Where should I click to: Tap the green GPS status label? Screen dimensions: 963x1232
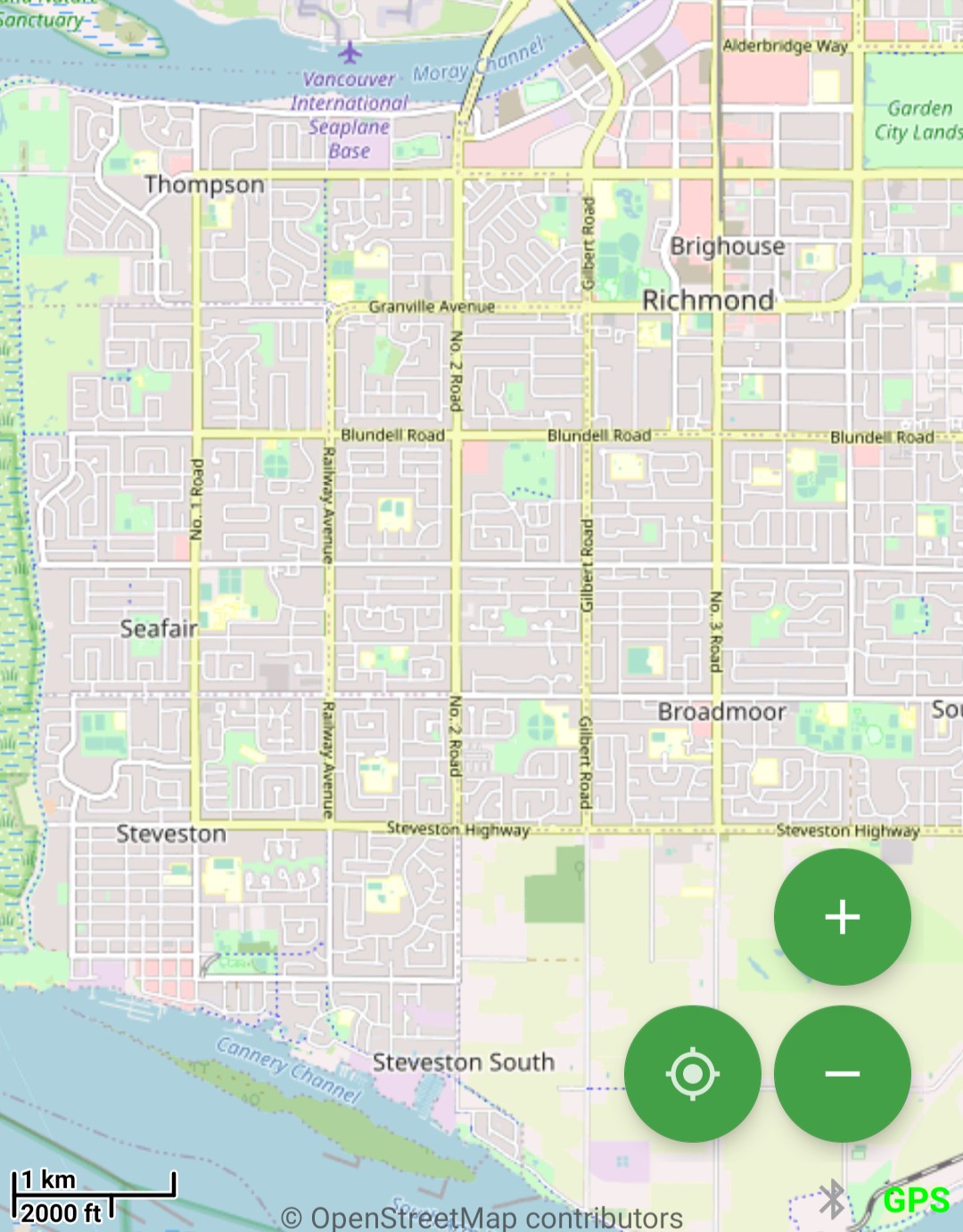tap(916, 1200)
